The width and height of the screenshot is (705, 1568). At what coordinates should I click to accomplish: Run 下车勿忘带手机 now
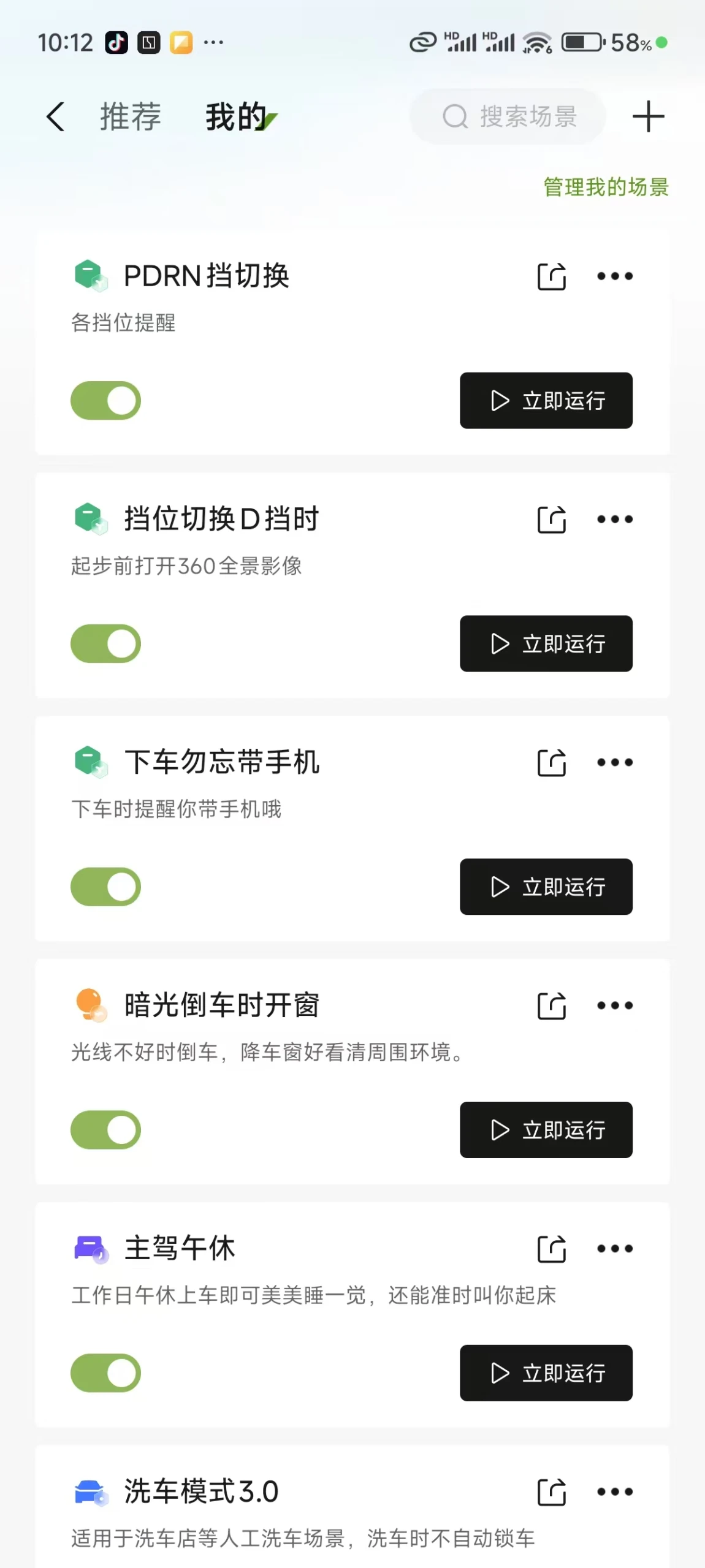click(546, 887)
